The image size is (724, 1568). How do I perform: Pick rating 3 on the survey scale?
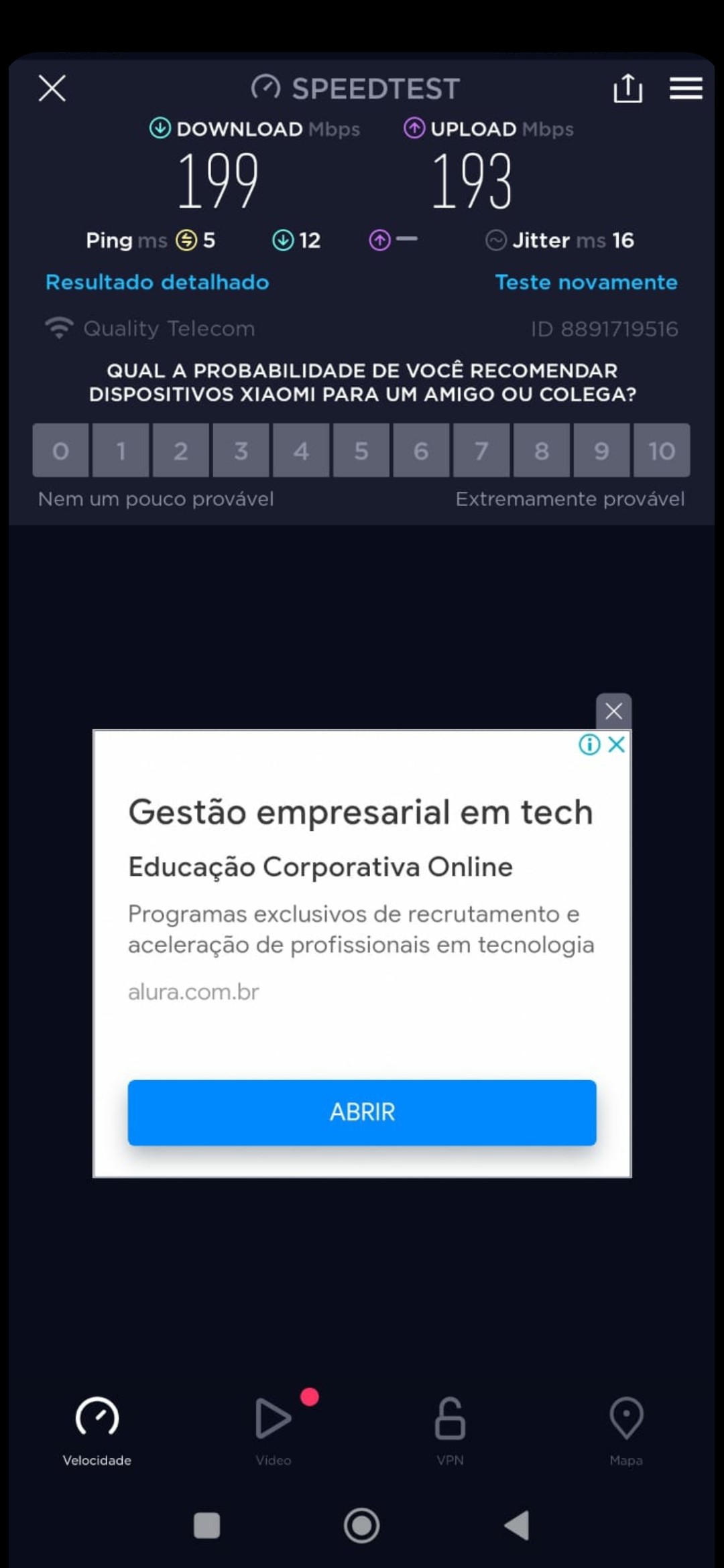[241, 450]
